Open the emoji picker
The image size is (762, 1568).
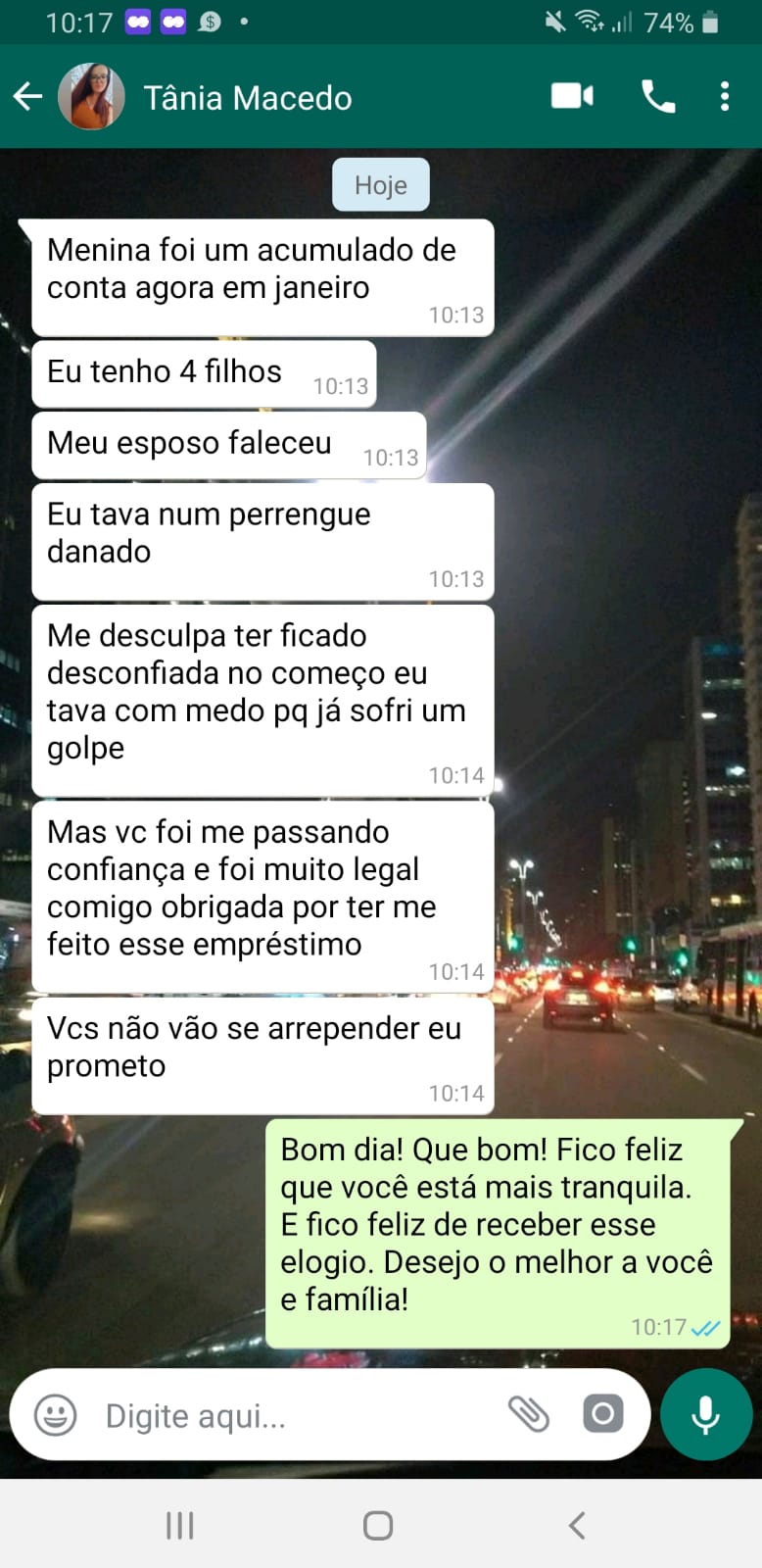(55, 1415)
